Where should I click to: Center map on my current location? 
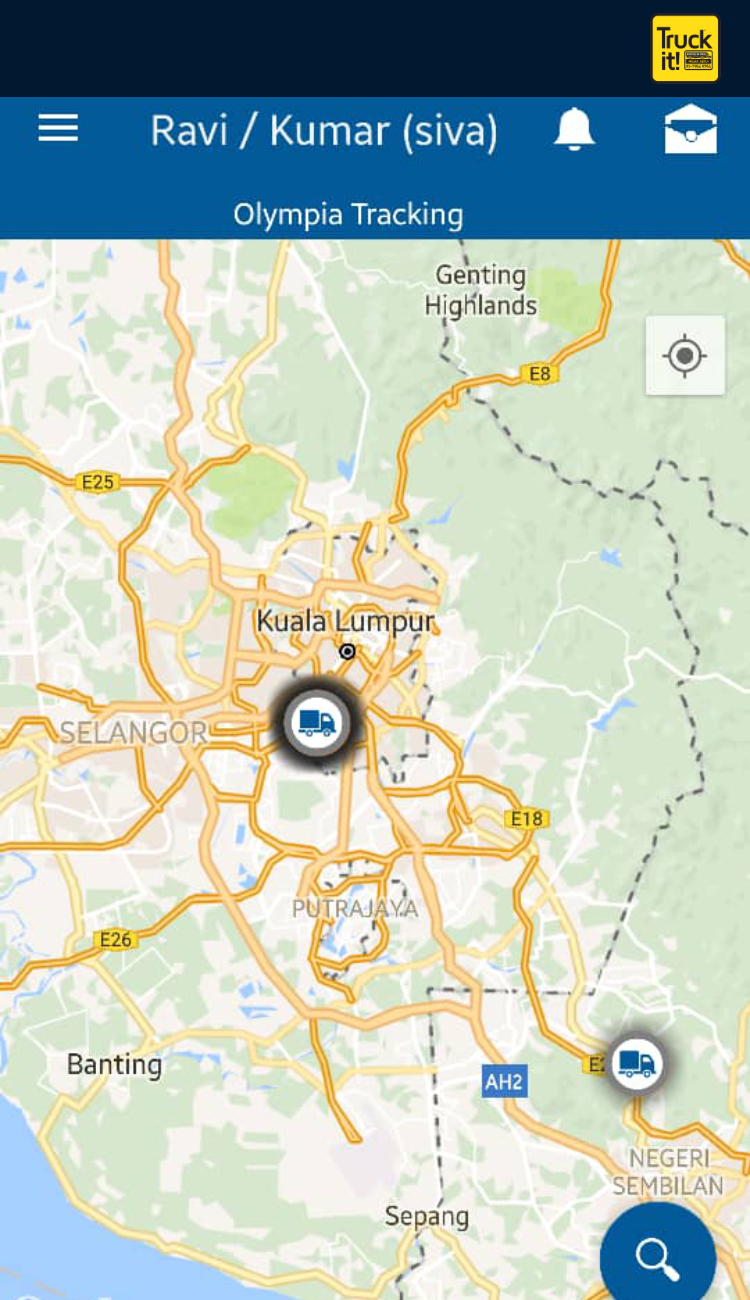685,355
